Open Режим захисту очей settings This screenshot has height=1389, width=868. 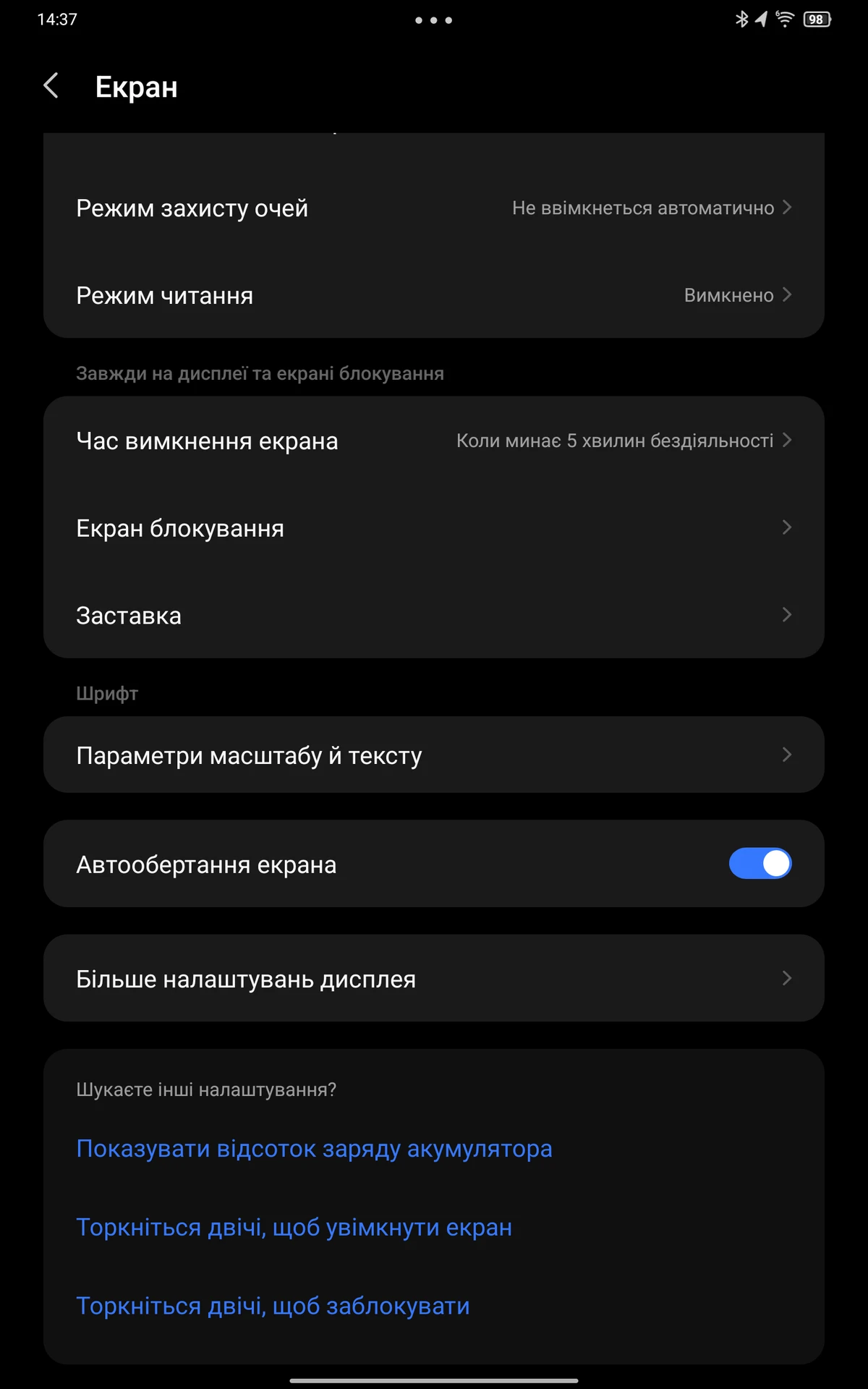(434, 208)
